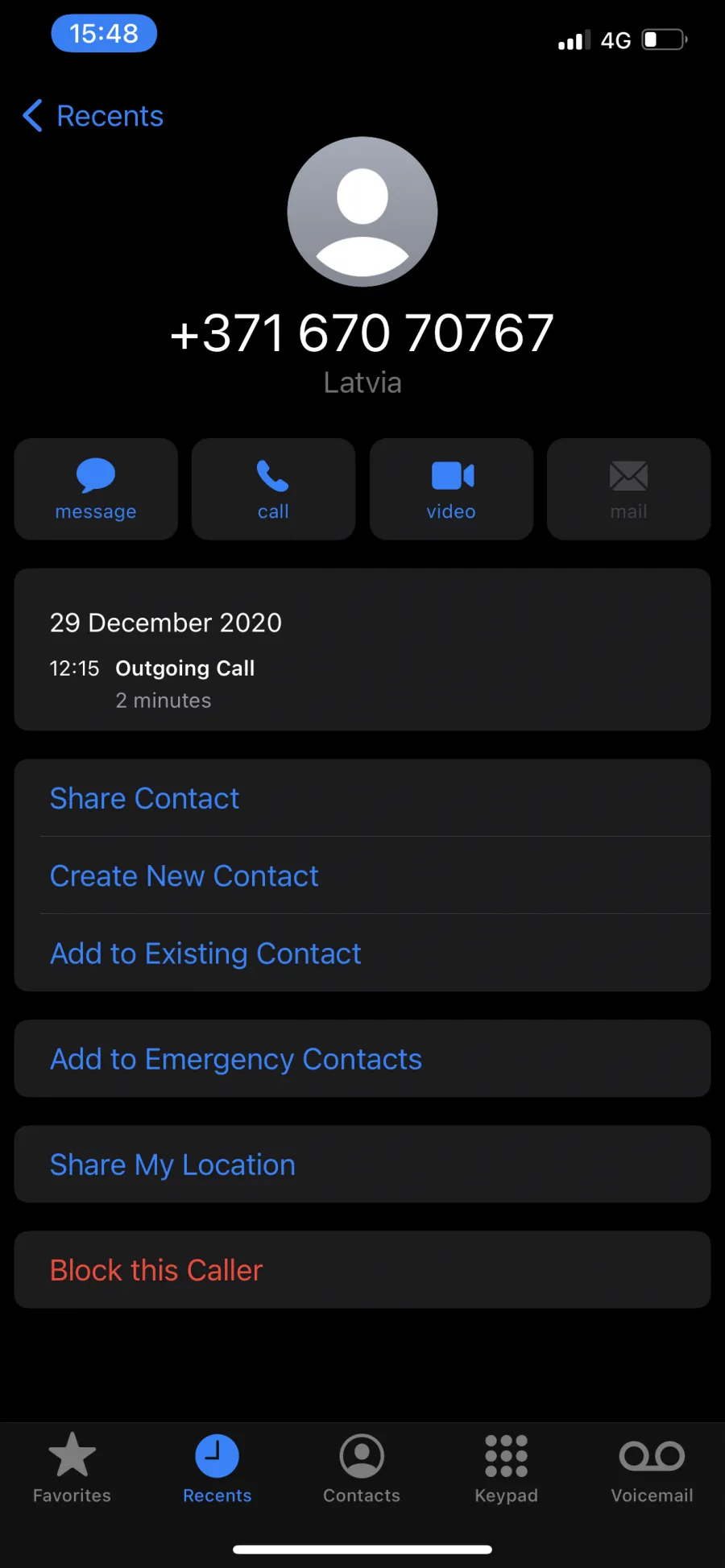Tap Share Contact
The width and height of the screenshot is (725, 1568).
(362, 798)
